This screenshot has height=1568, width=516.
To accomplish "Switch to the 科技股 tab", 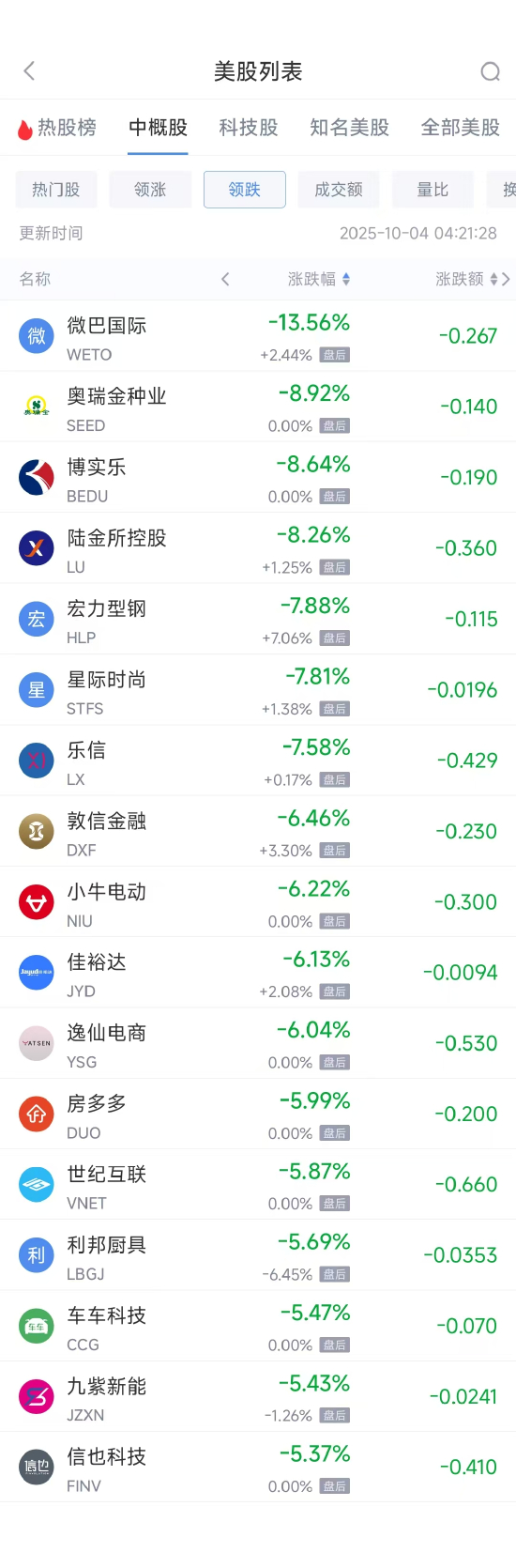I will point(249,128).
